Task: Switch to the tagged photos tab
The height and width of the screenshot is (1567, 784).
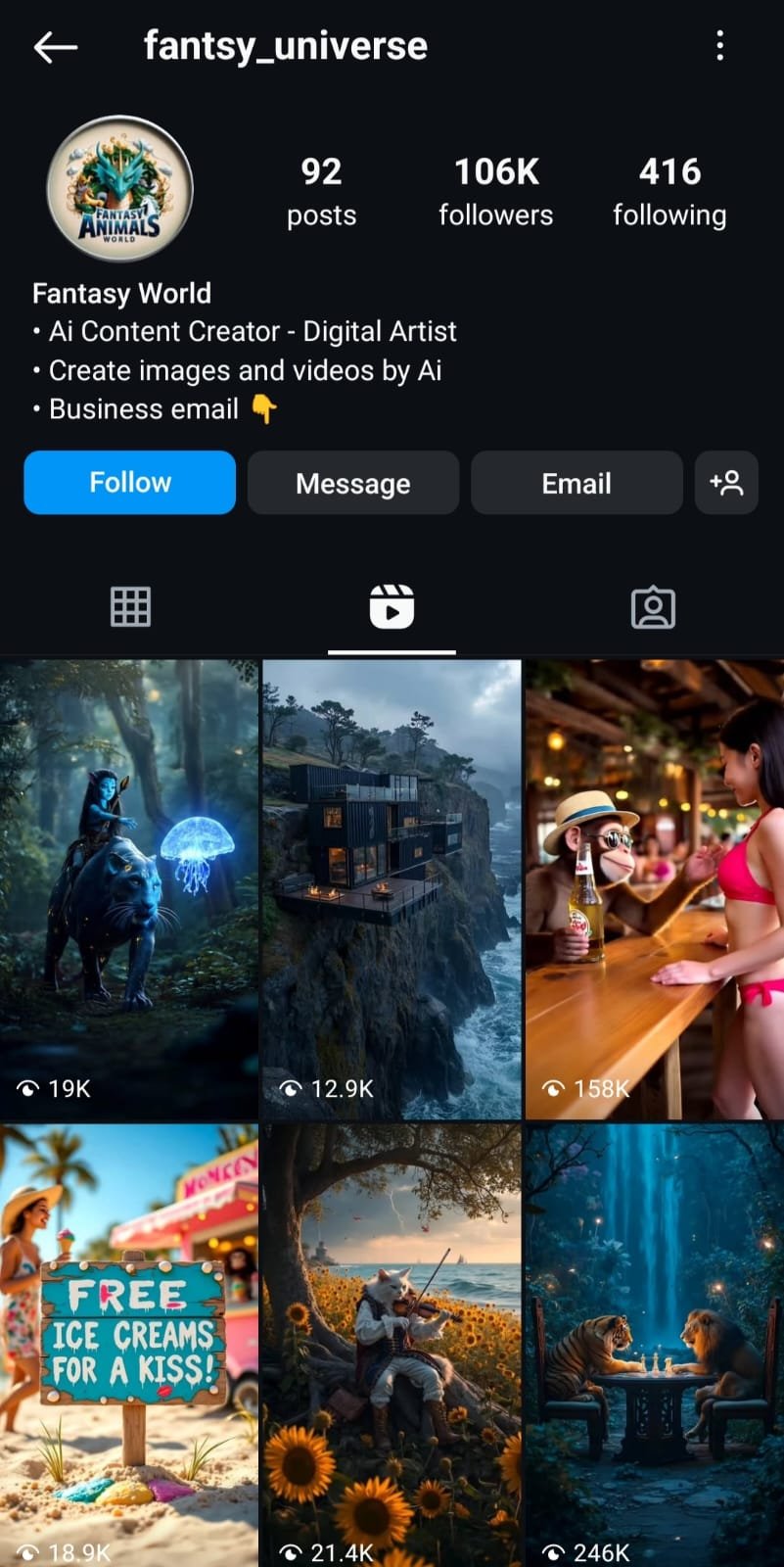Action: [653, 607]
